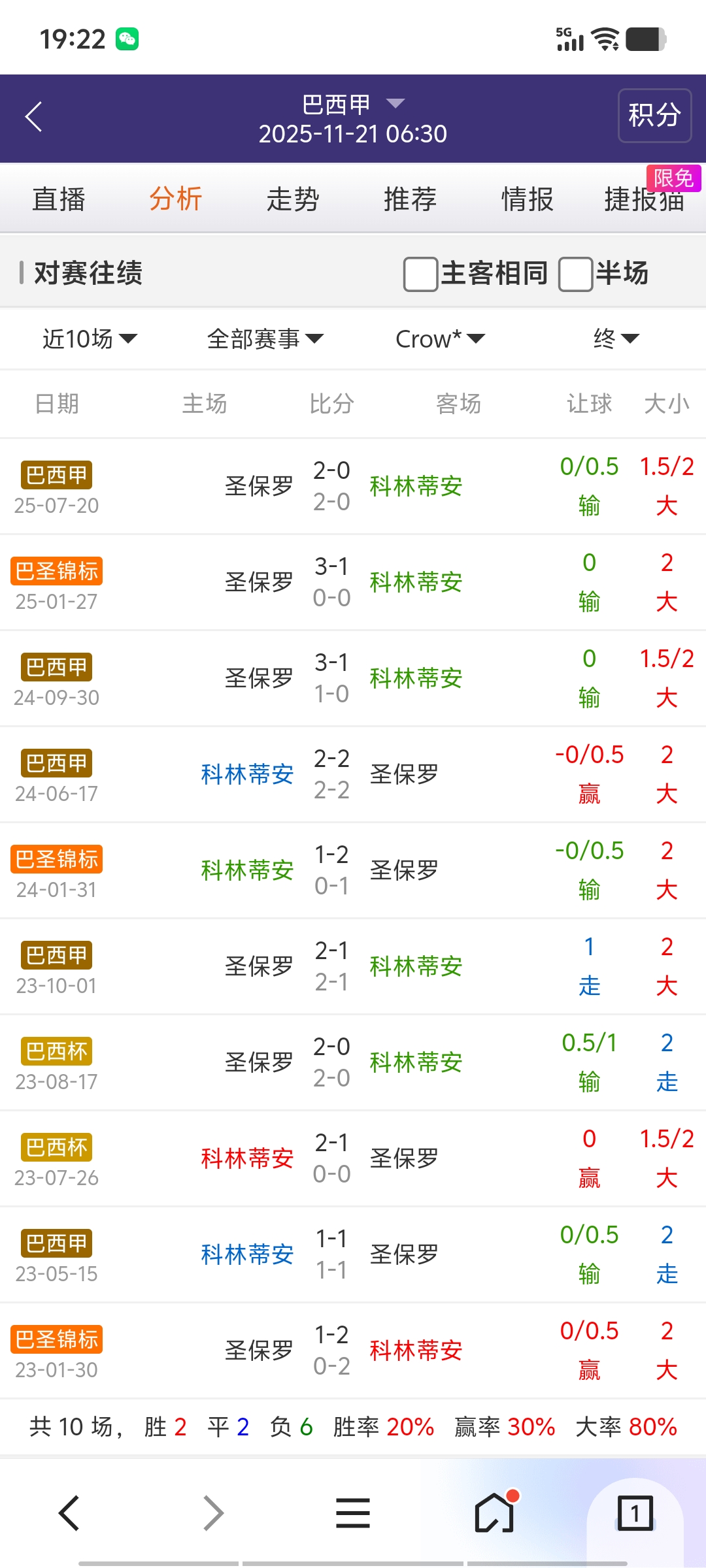
Task: Tap the back arrow in the purple header
Action: pos(34,117)
